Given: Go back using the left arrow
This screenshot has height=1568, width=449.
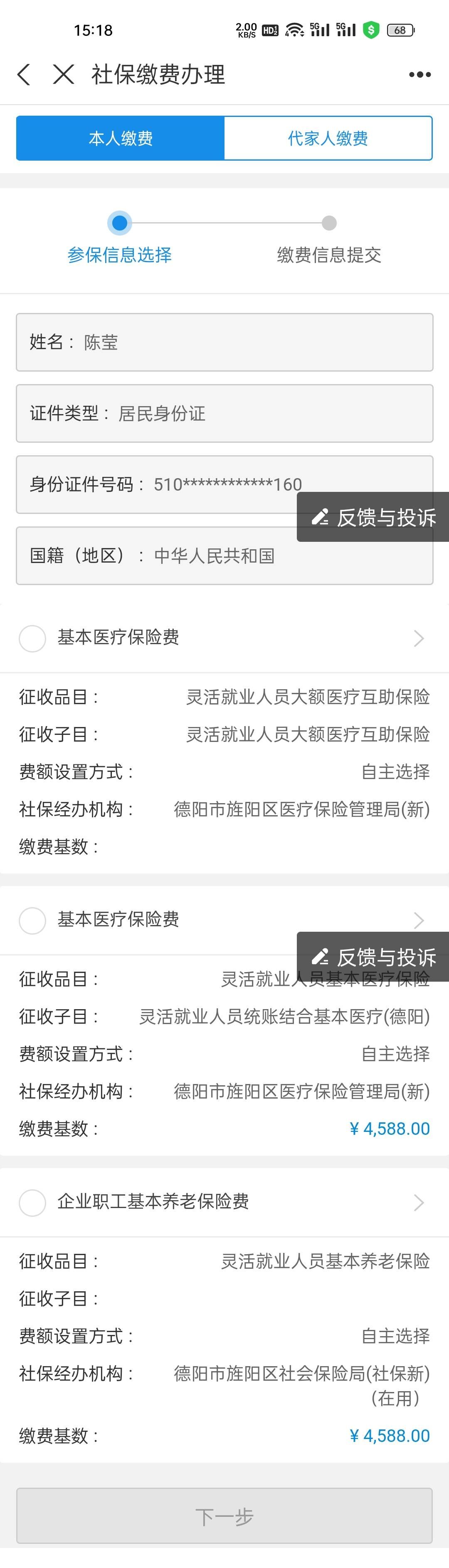Looking at the screenshot, I should point(25,75).
